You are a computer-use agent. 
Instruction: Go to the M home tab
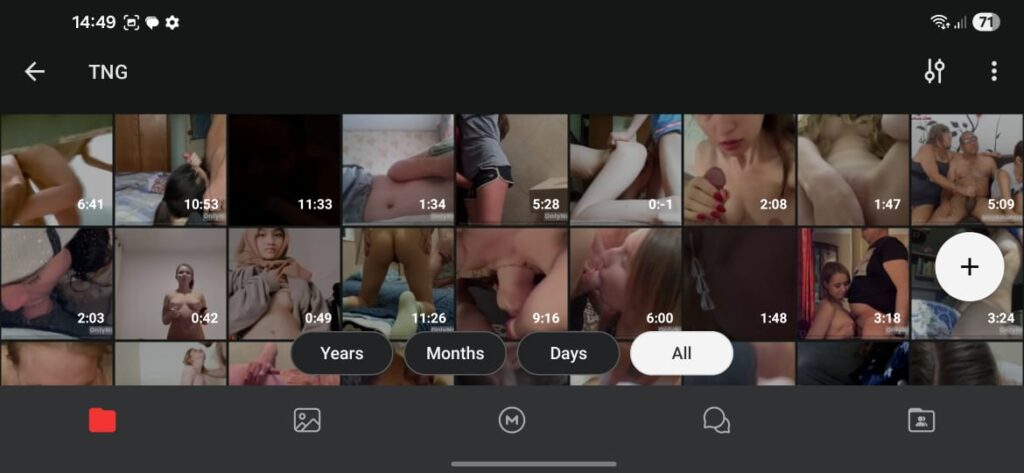pos(512,421)
